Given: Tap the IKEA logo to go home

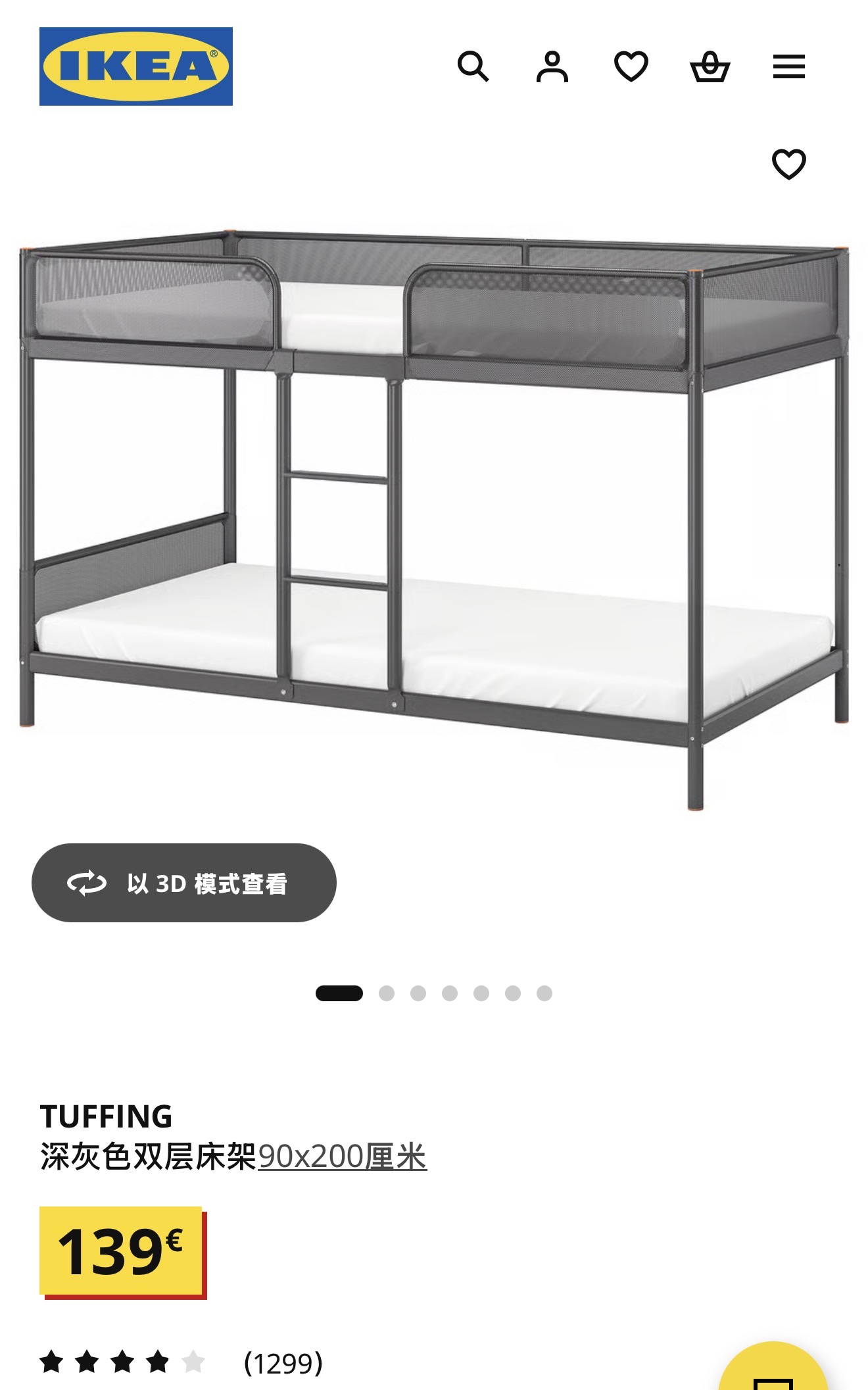Looking at the screenshot, I should (x=136, y=66).
